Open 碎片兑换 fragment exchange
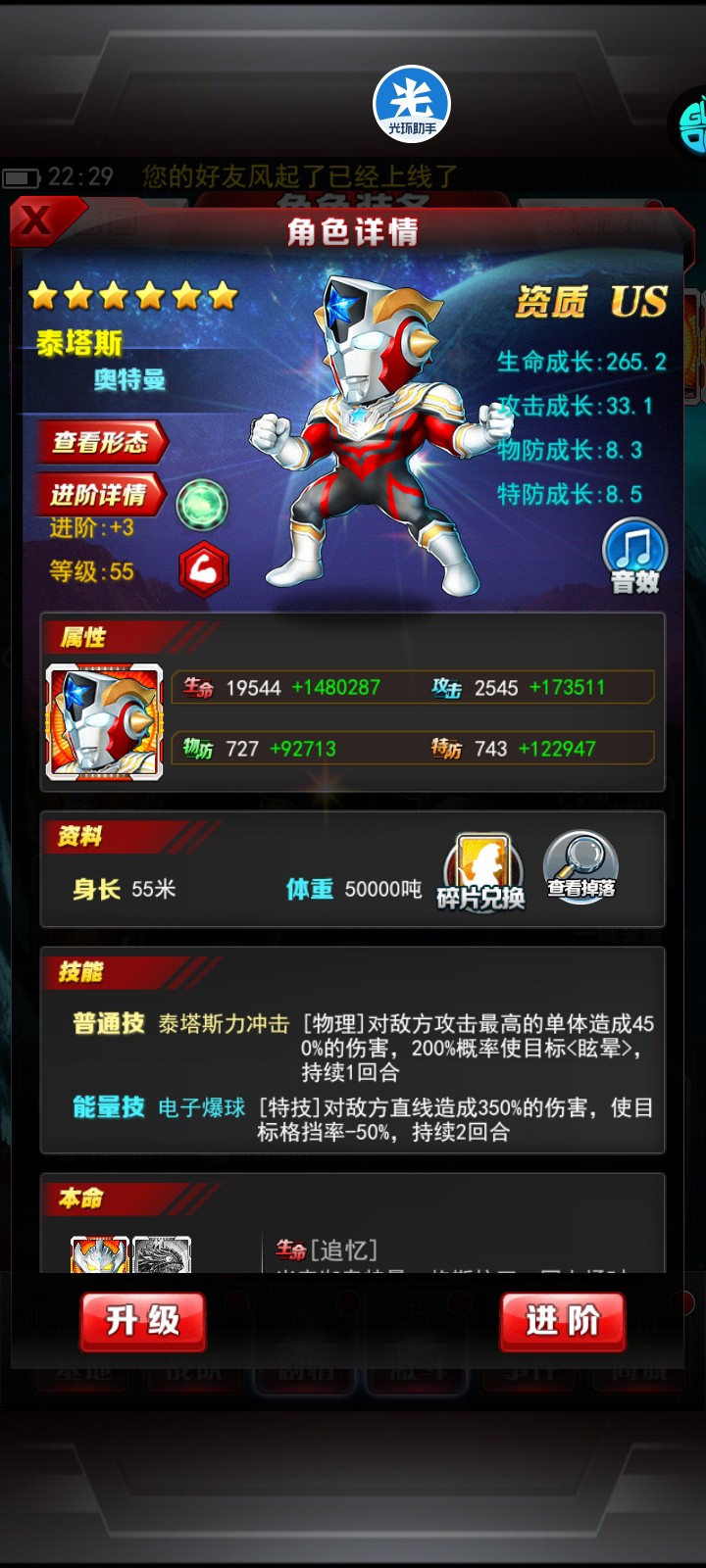Screen dimensions: 706x1568 (480, 872)
